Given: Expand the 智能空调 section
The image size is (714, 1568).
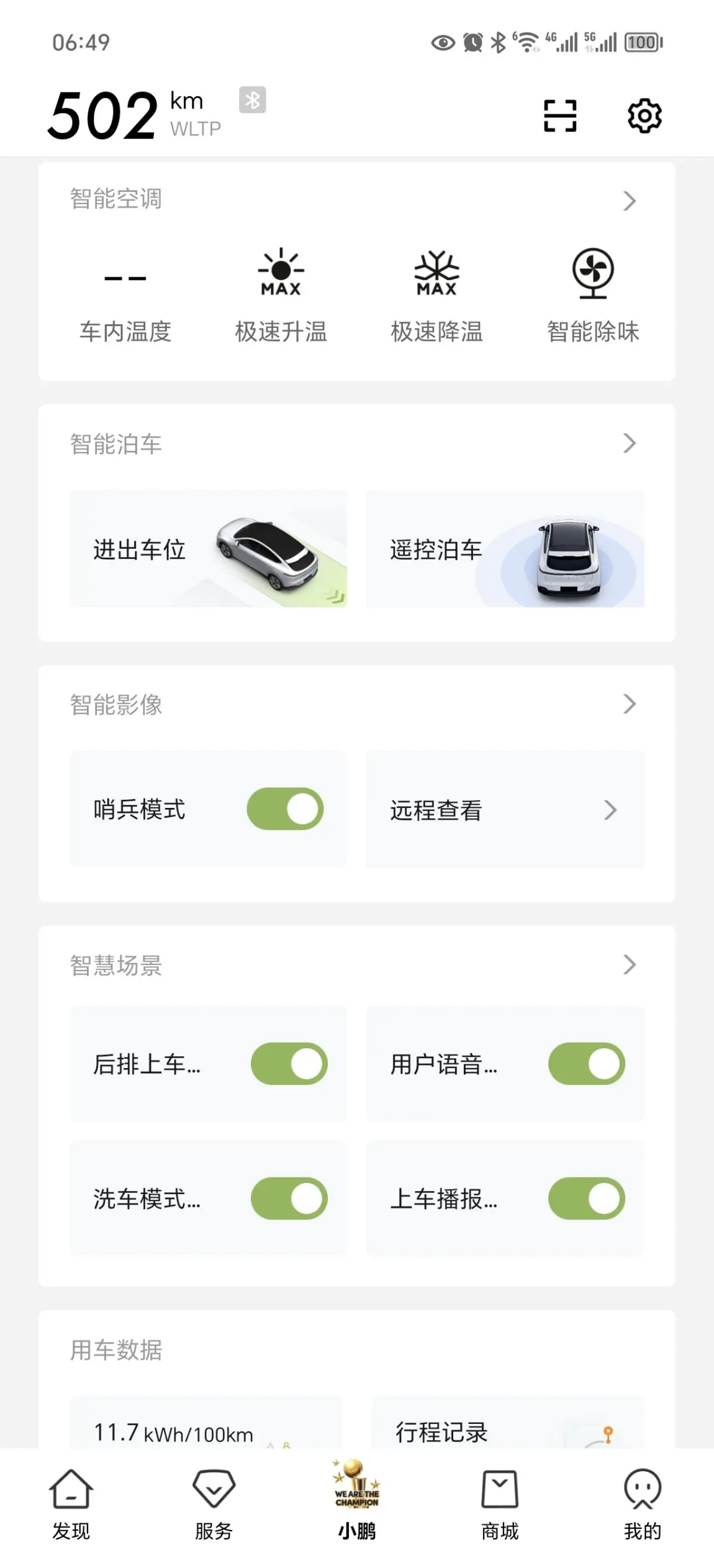Looking at the screenshot, I should coord(629,201).
